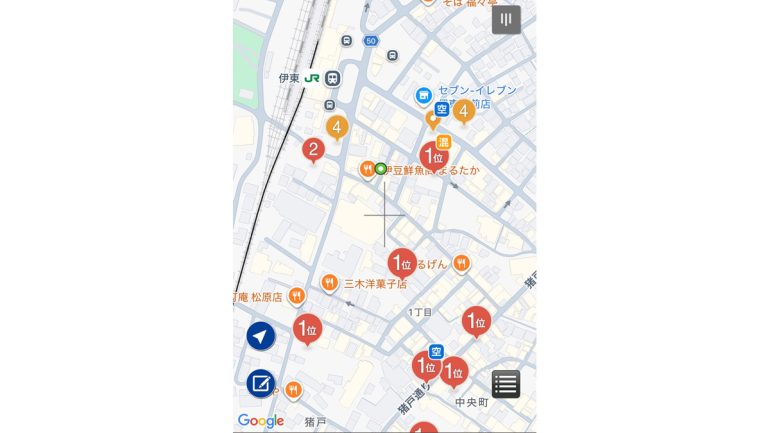Open the 伊豆鮮魚 まるたか restaurant pin
770x433 pixels.
click(x=367, y=169)
